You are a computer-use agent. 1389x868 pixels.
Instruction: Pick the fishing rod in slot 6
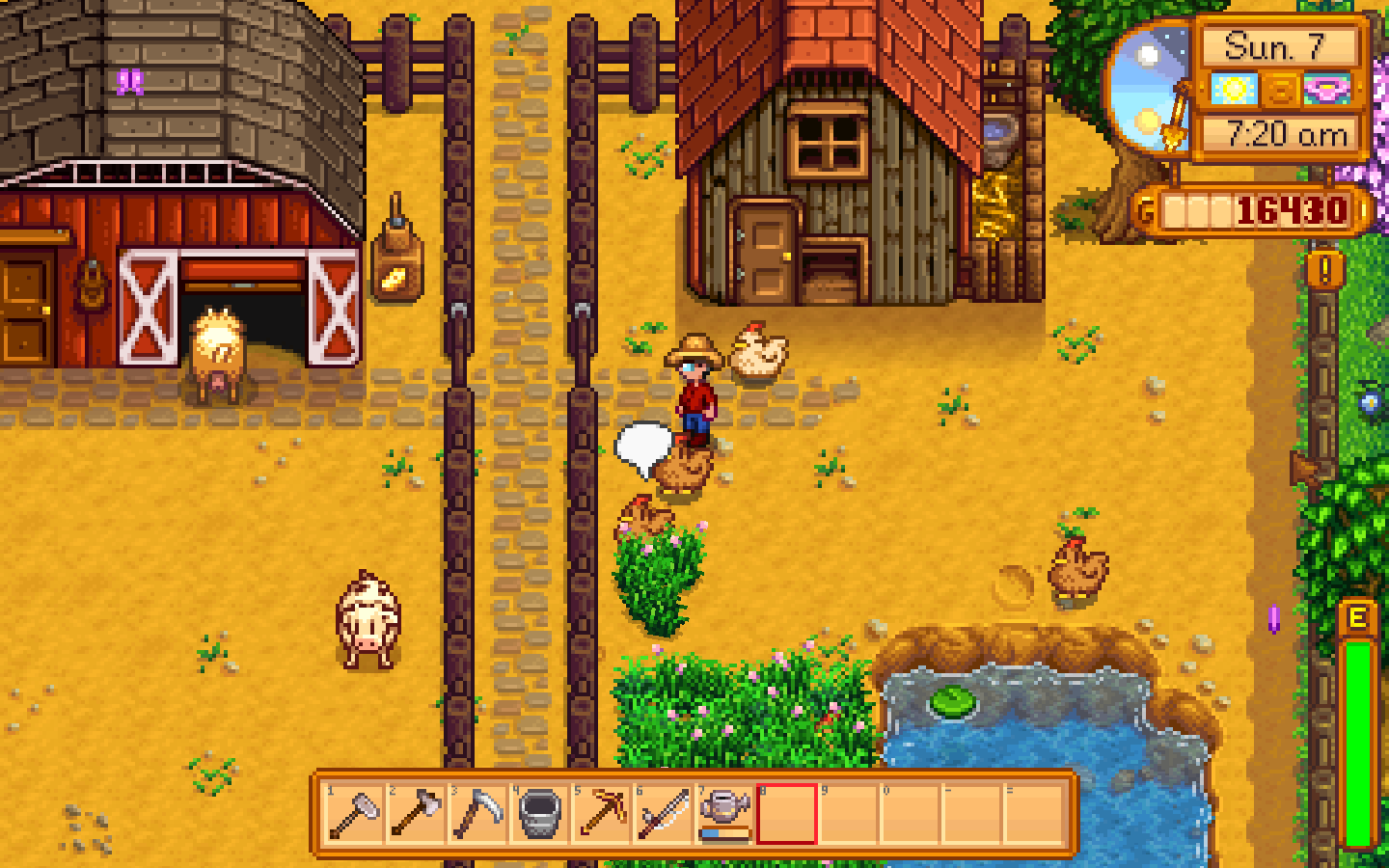tap(664, 815)
